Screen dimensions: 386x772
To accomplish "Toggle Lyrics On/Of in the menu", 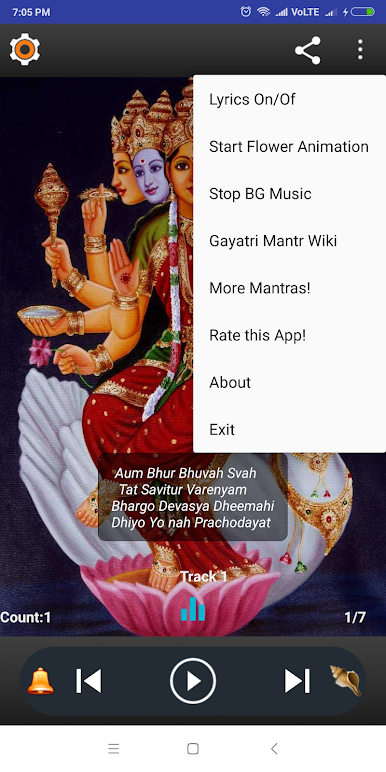I will [290, 99].
